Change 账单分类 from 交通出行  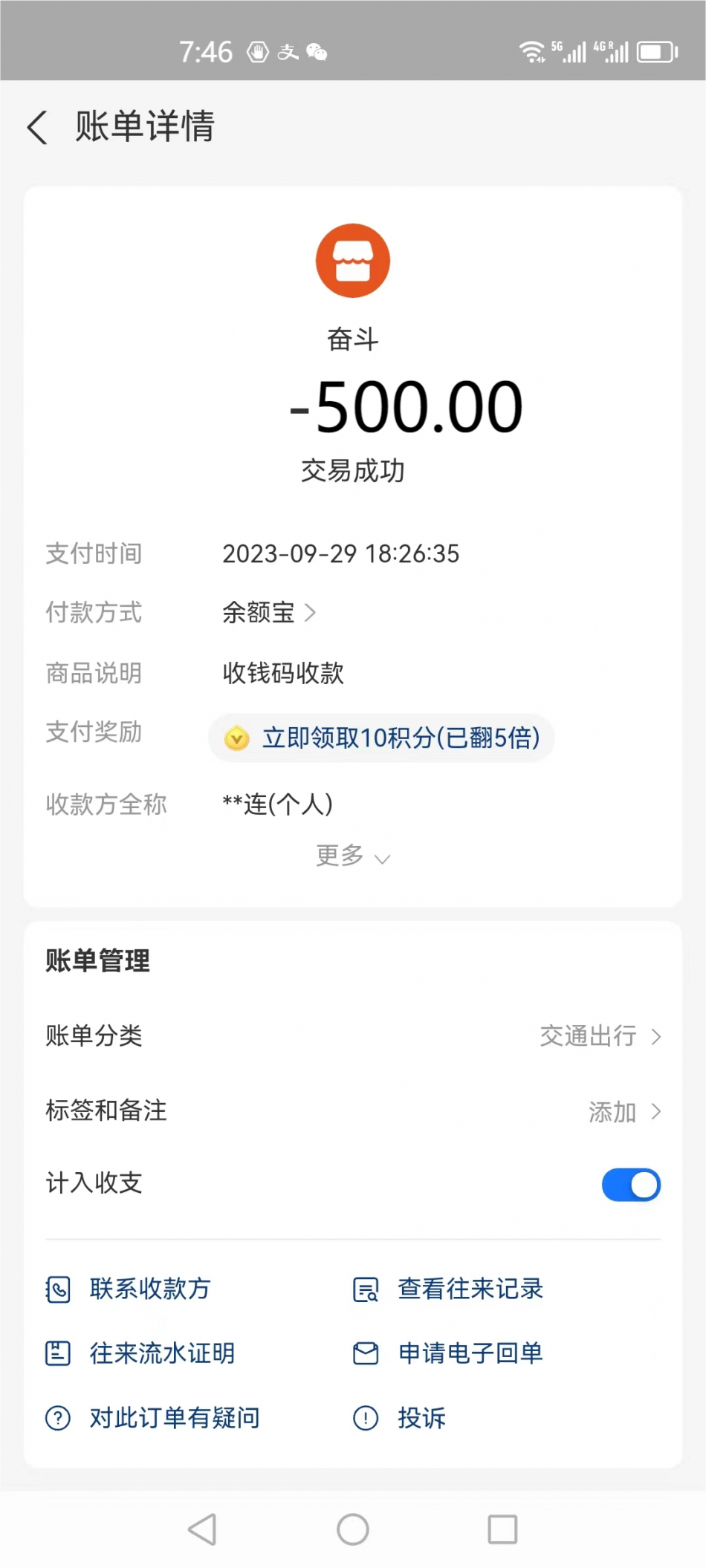click(x=599, y=1036)
